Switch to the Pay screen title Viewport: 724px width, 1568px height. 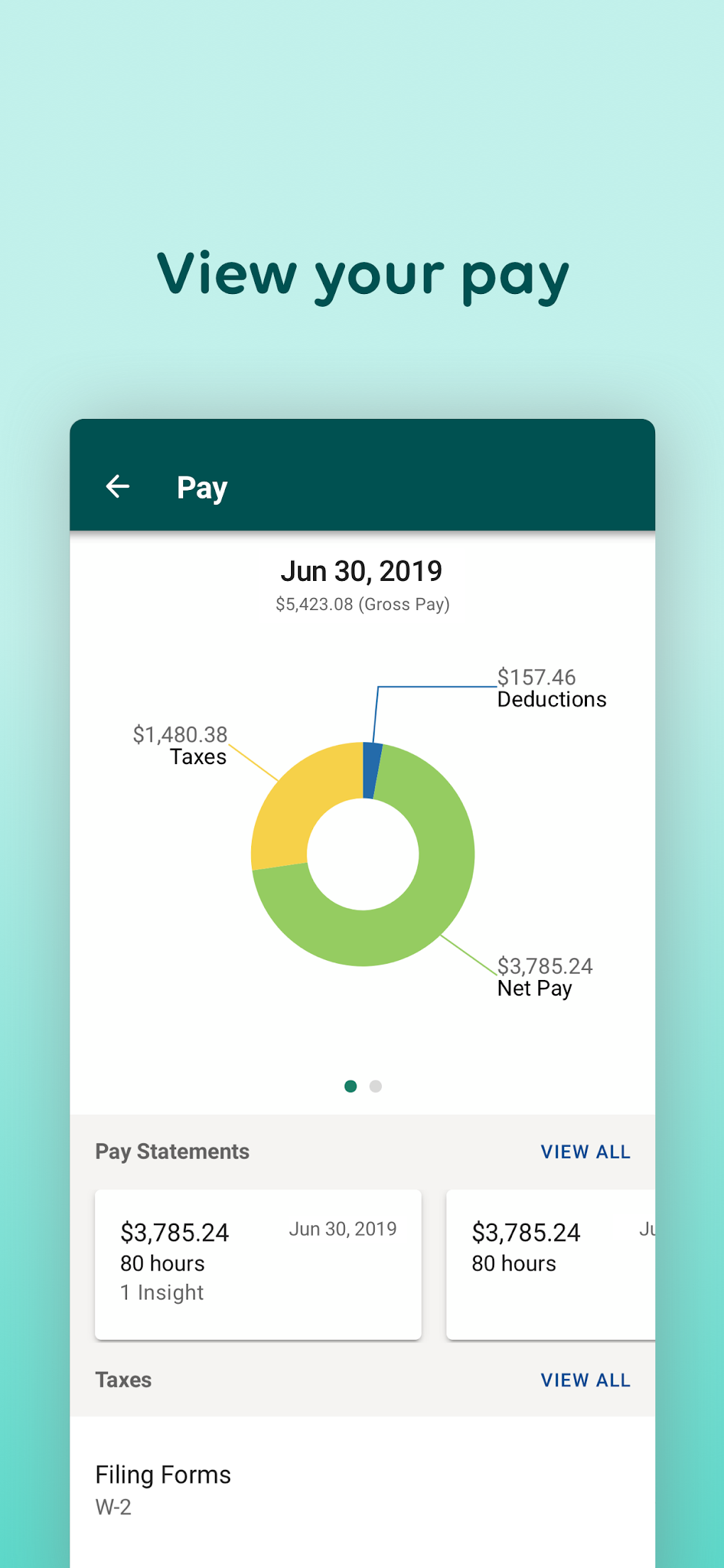tap(201, 487)
